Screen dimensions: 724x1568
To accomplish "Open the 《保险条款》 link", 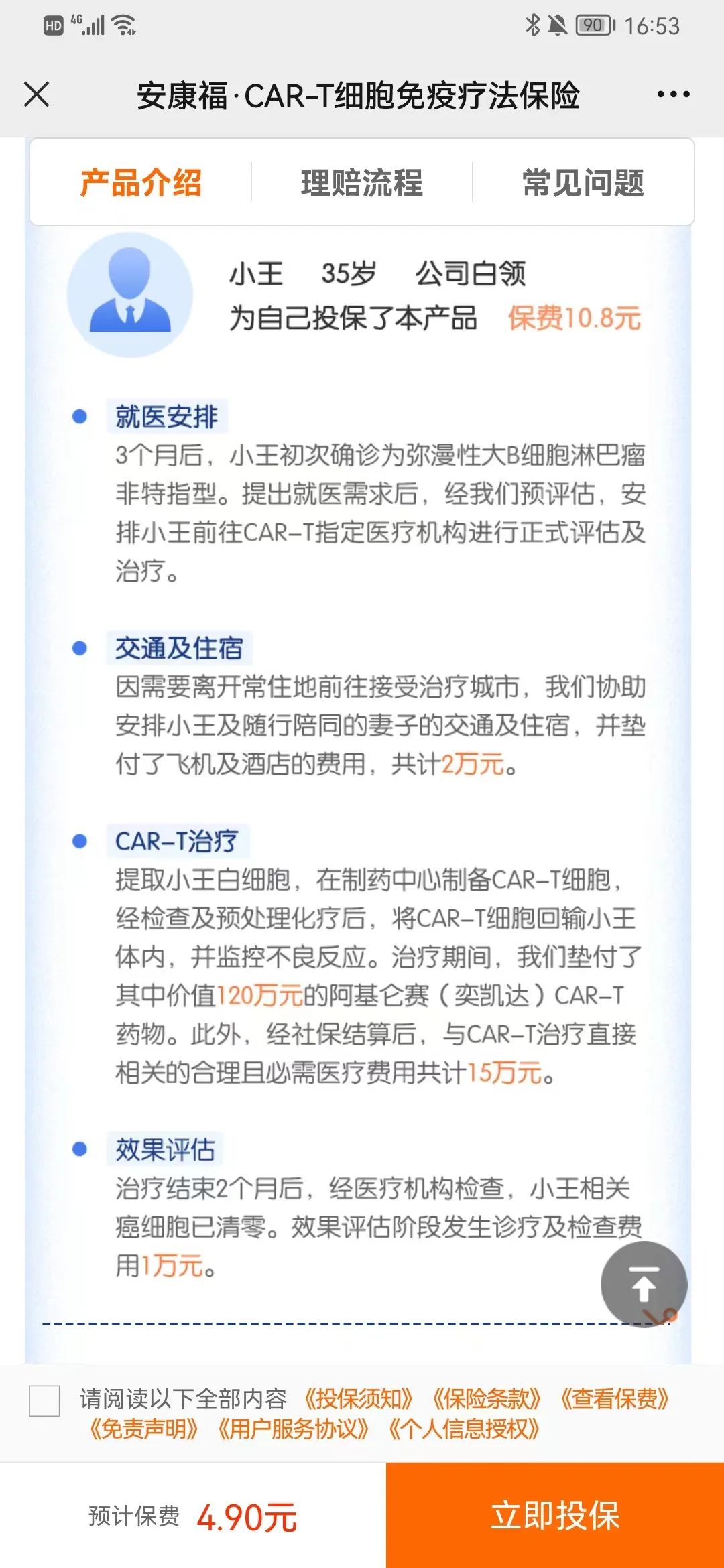I will [485, 1399].
